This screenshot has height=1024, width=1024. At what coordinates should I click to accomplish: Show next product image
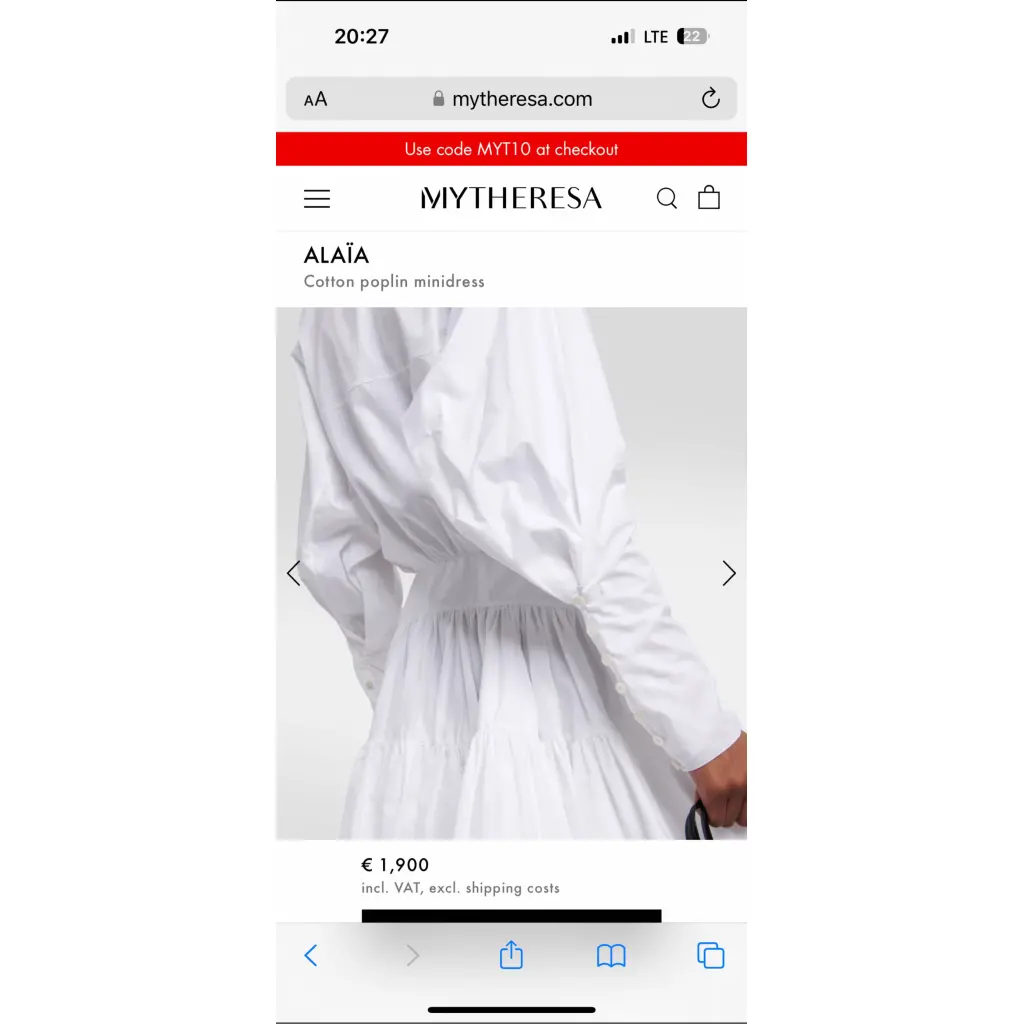coord(729,573)
